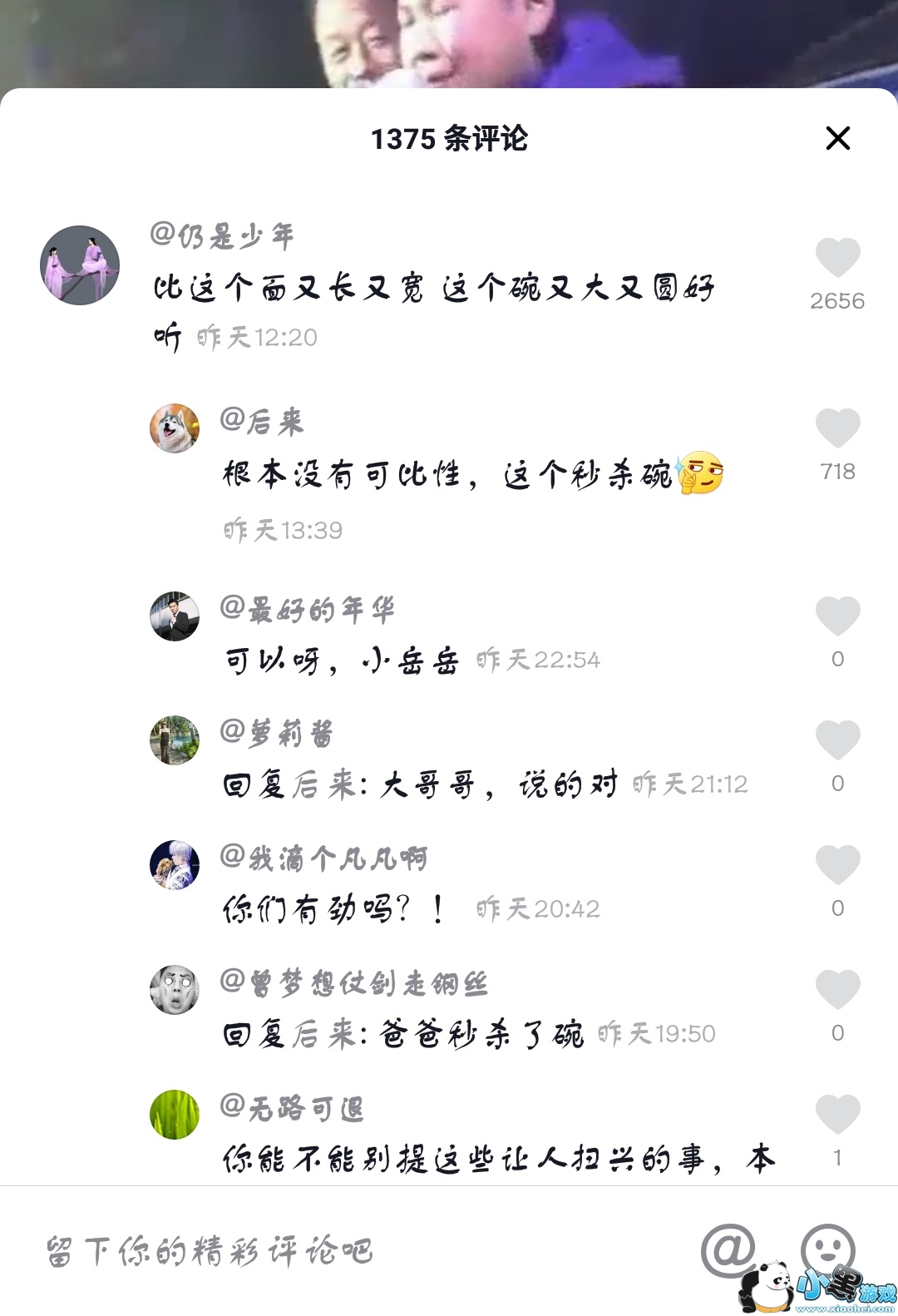The image size is (898, 1316).
Task: Reply to 我滴个凡凡啊's comment 你们有劲吗
Action: (x=333, y=908)
